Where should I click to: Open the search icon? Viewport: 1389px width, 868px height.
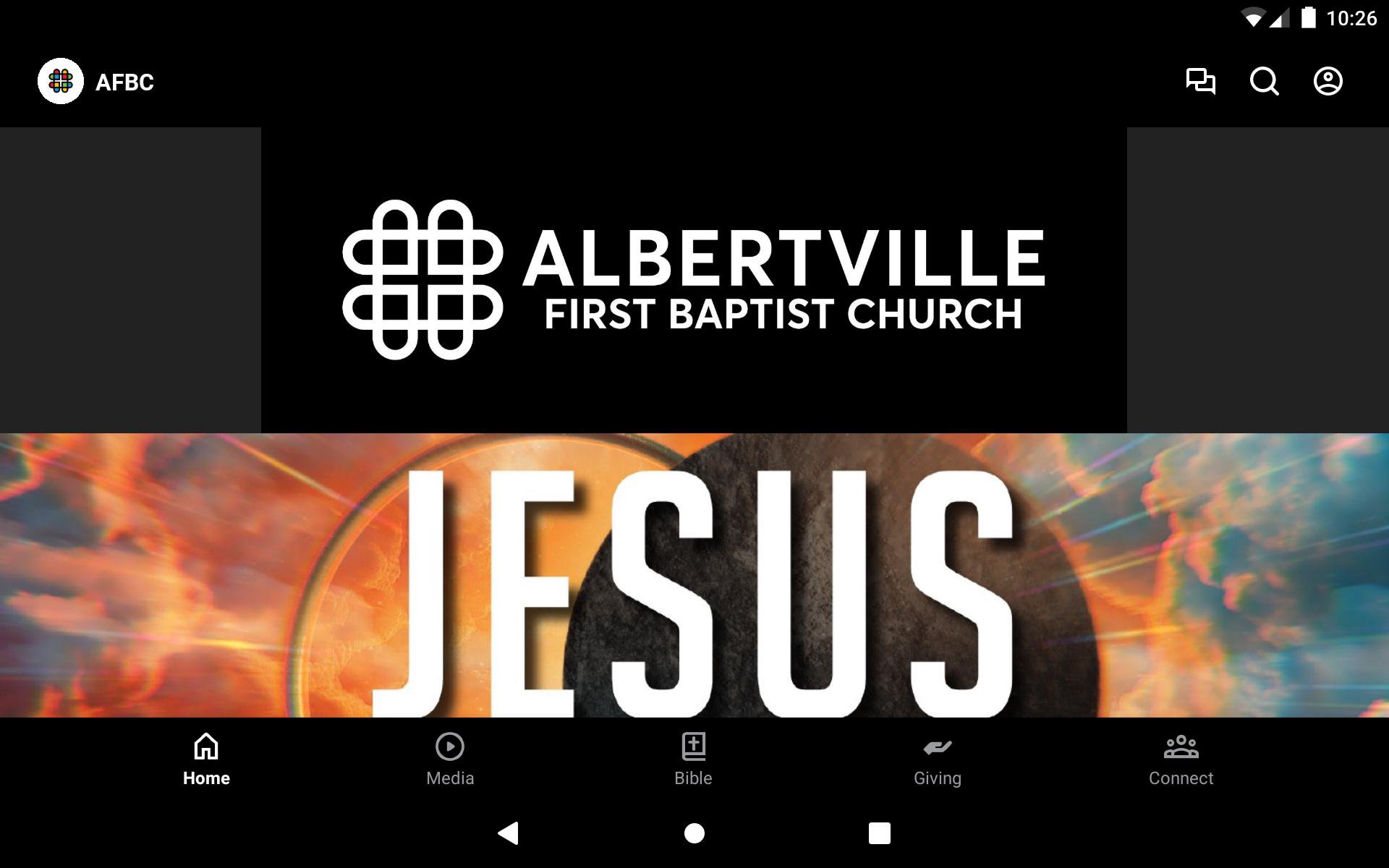coord(1264,81)
